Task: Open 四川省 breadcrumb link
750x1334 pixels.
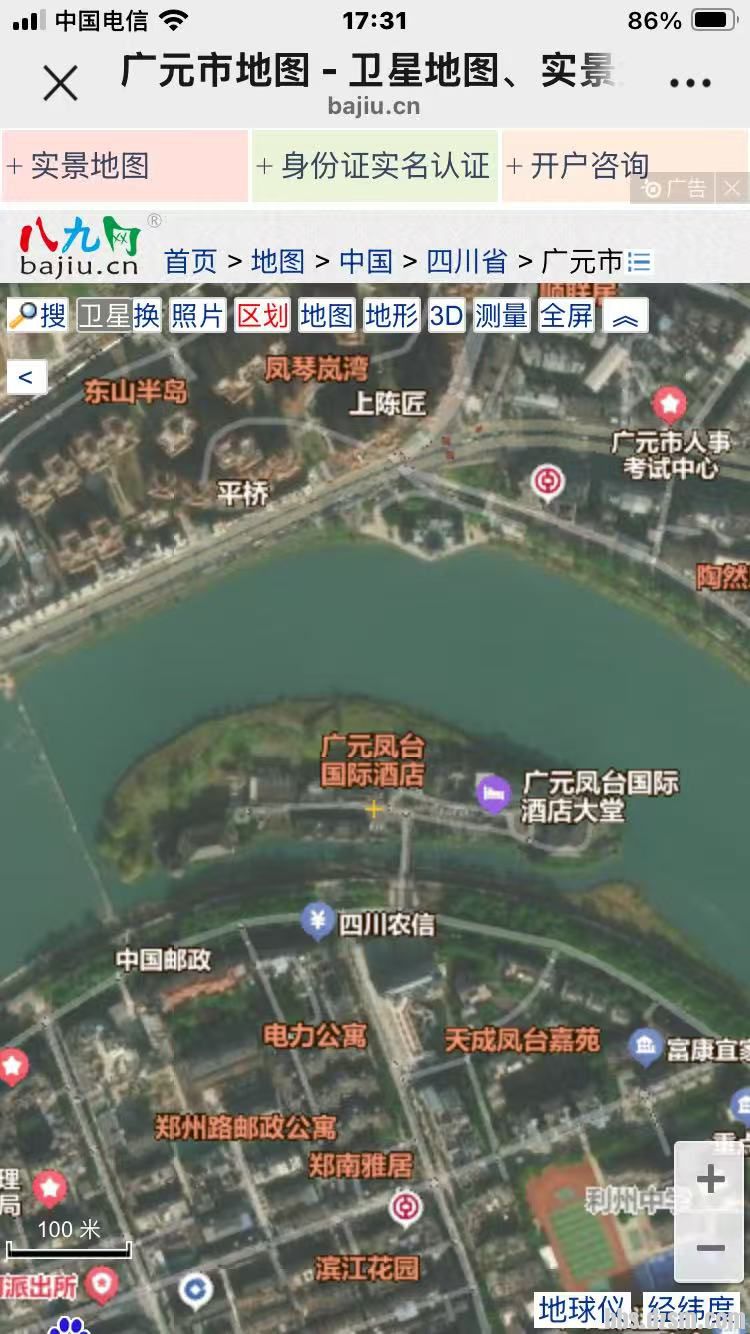Action: (466, 262)
